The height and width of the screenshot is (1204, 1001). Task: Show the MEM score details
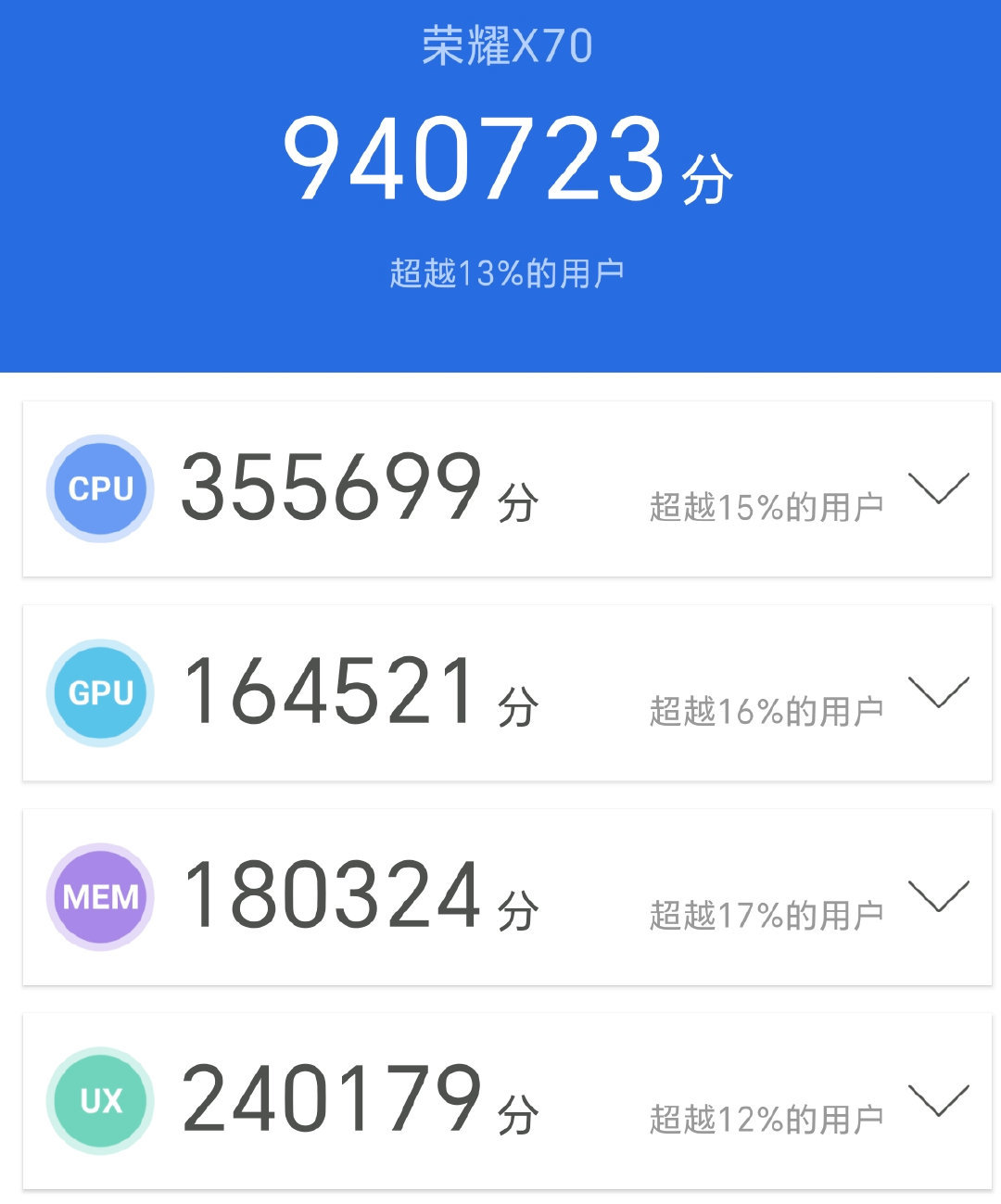938,896
